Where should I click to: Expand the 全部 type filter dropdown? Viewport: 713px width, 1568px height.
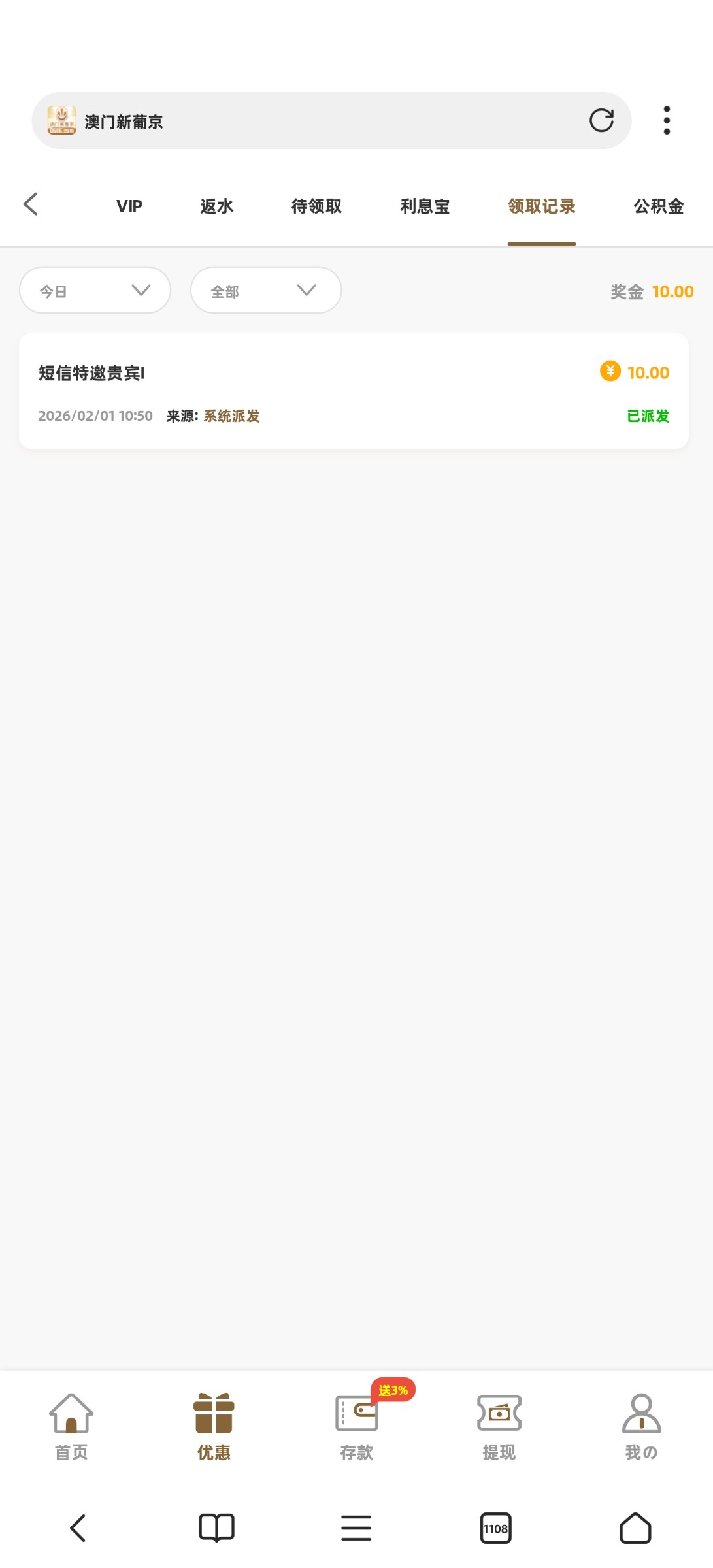(x=265, y=290)
